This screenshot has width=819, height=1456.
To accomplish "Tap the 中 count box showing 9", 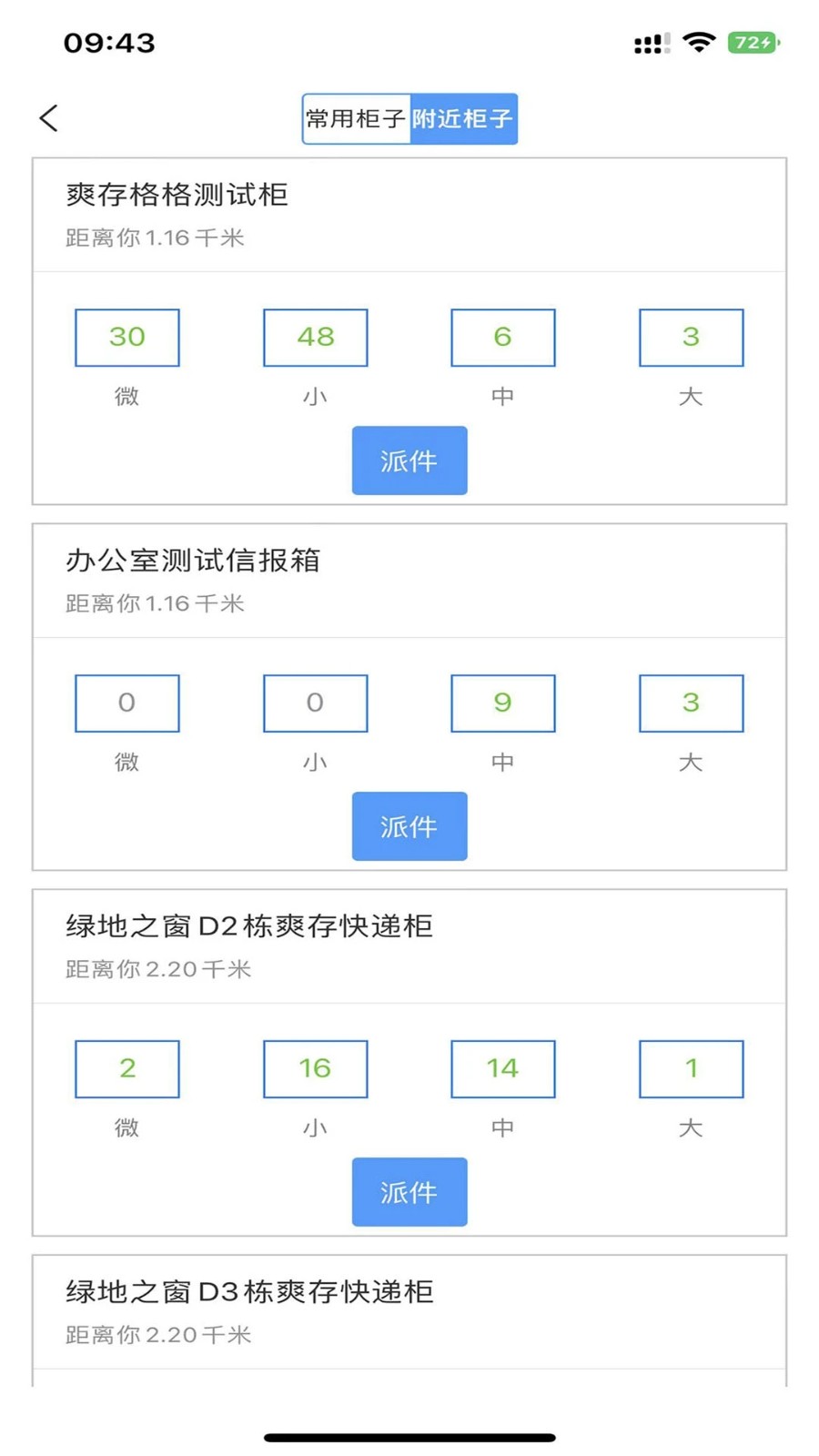I will click(x=503, y=703).
